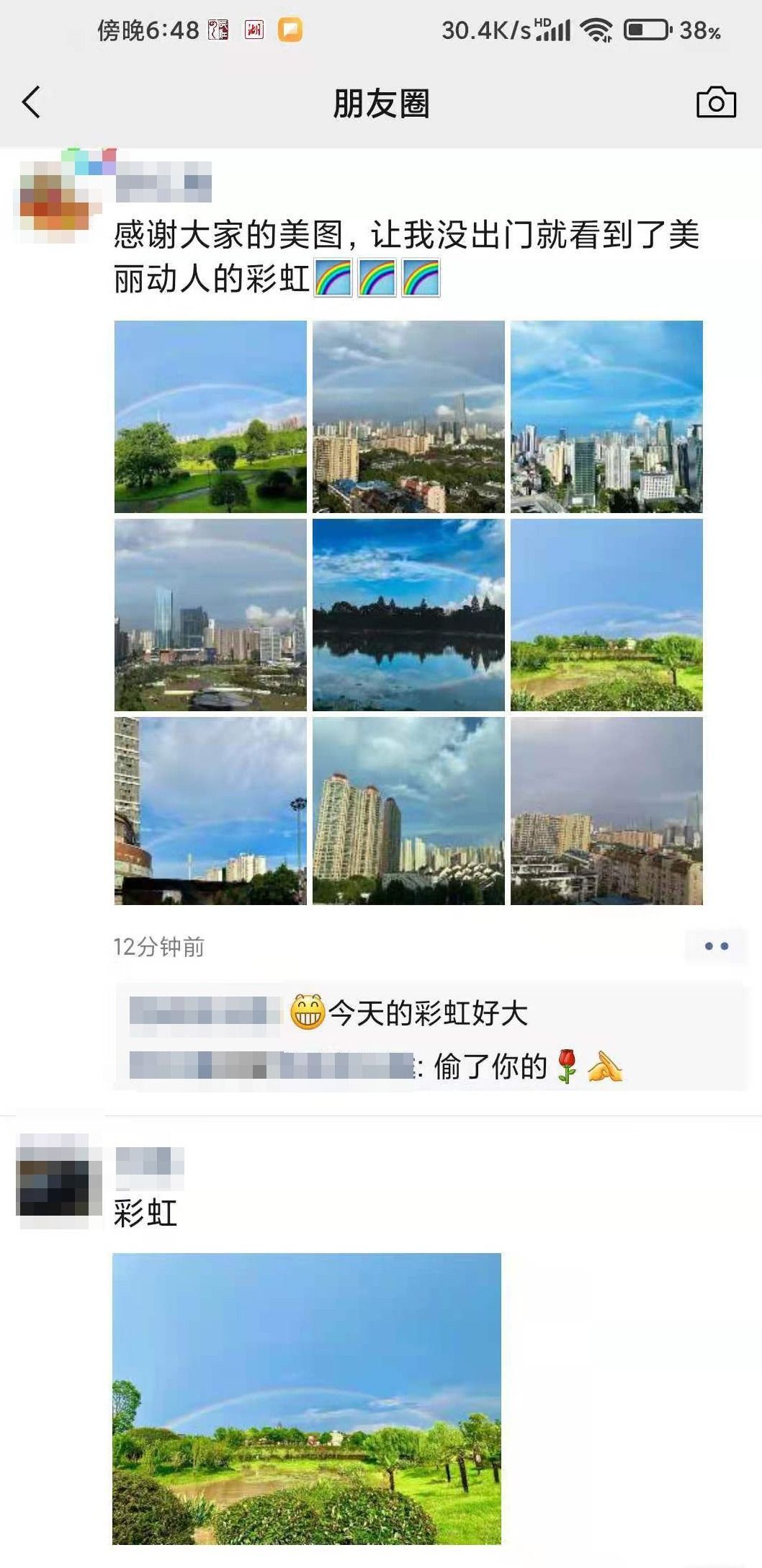The height and width of the screenshot is (1568, 762).
Task: View the cloudy city skyline rainbow photo
Action: pos(408,416)
